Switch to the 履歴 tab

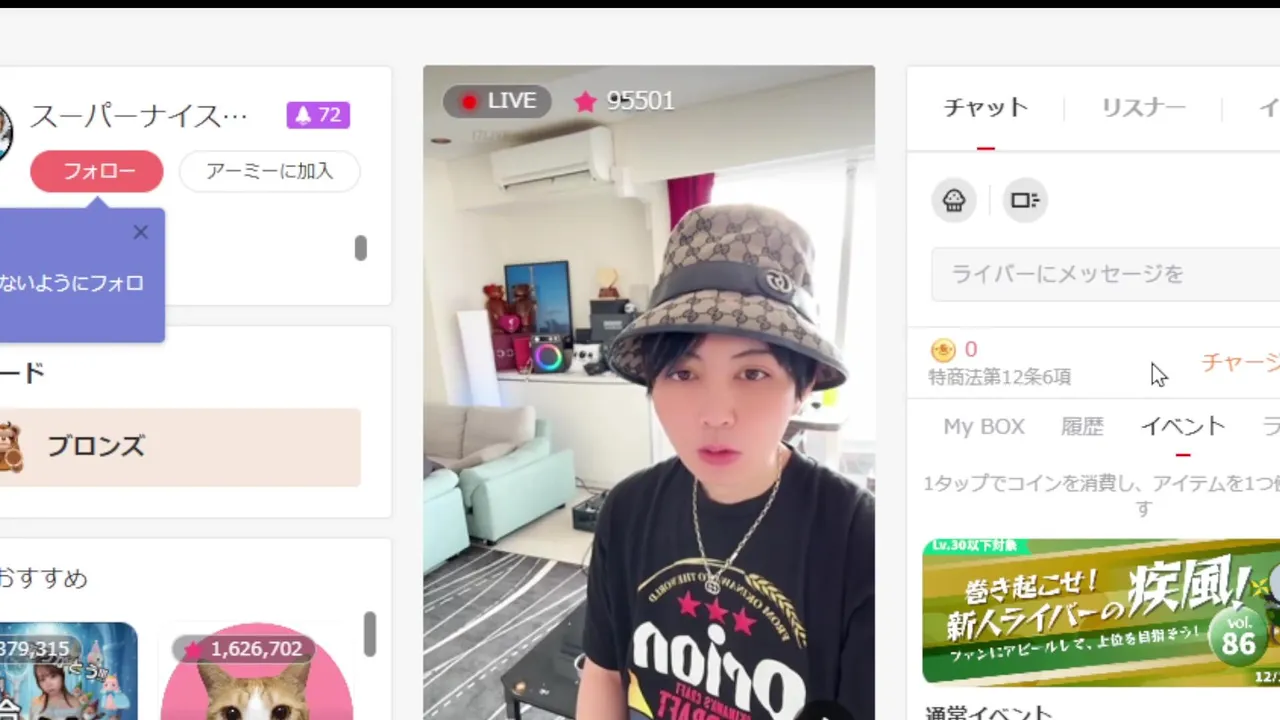coord(1082,427)
